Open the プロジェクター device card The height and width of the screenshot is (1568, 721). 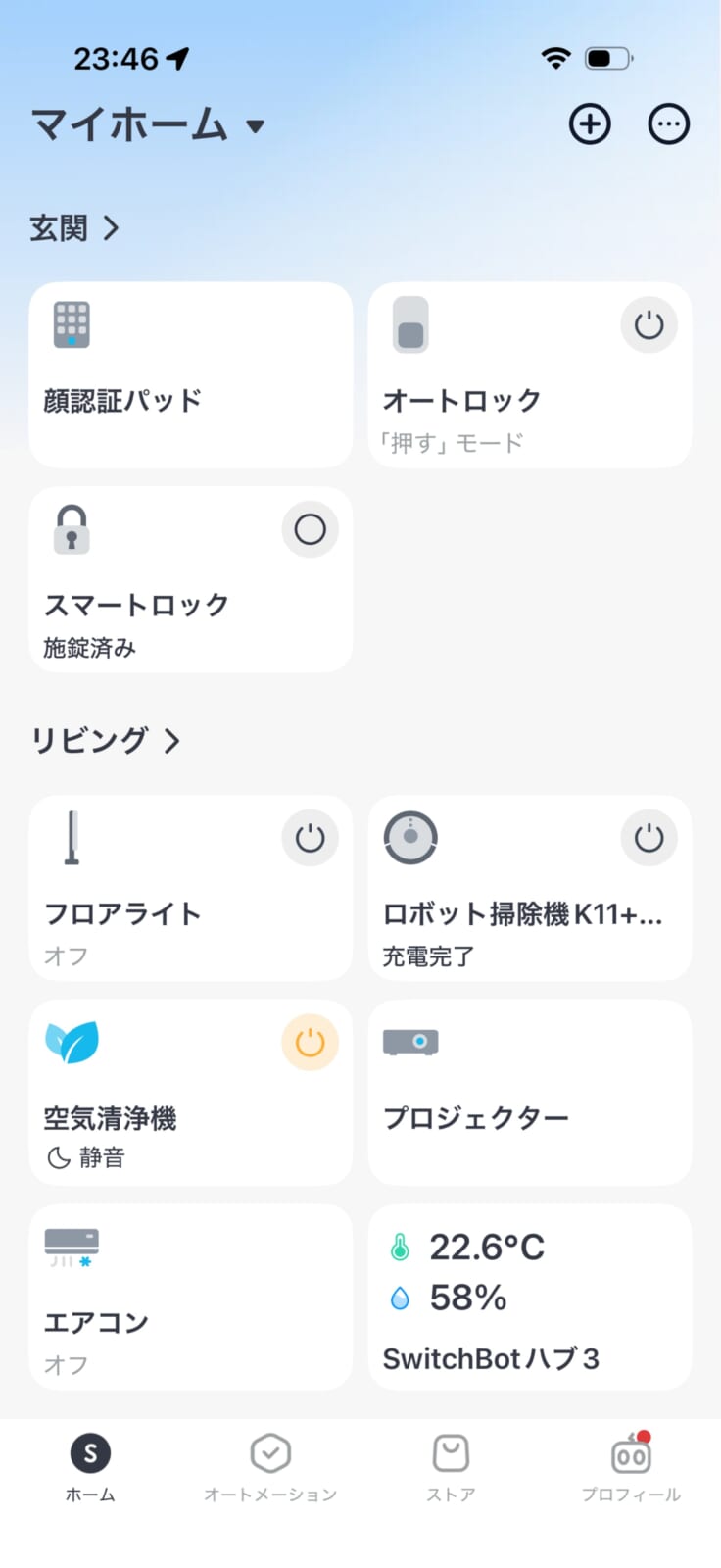(529, 1092)
